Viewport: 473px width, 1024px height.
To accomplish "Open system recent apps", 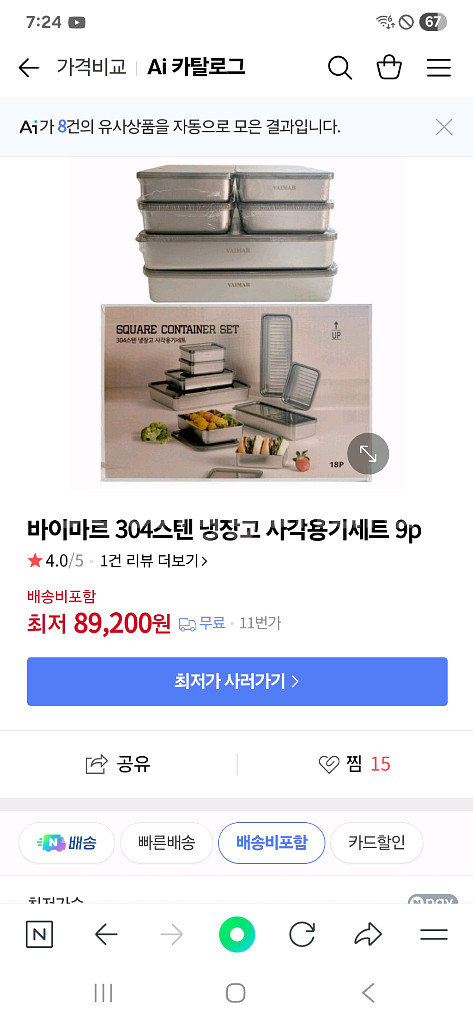I will [x=103, y=993].
